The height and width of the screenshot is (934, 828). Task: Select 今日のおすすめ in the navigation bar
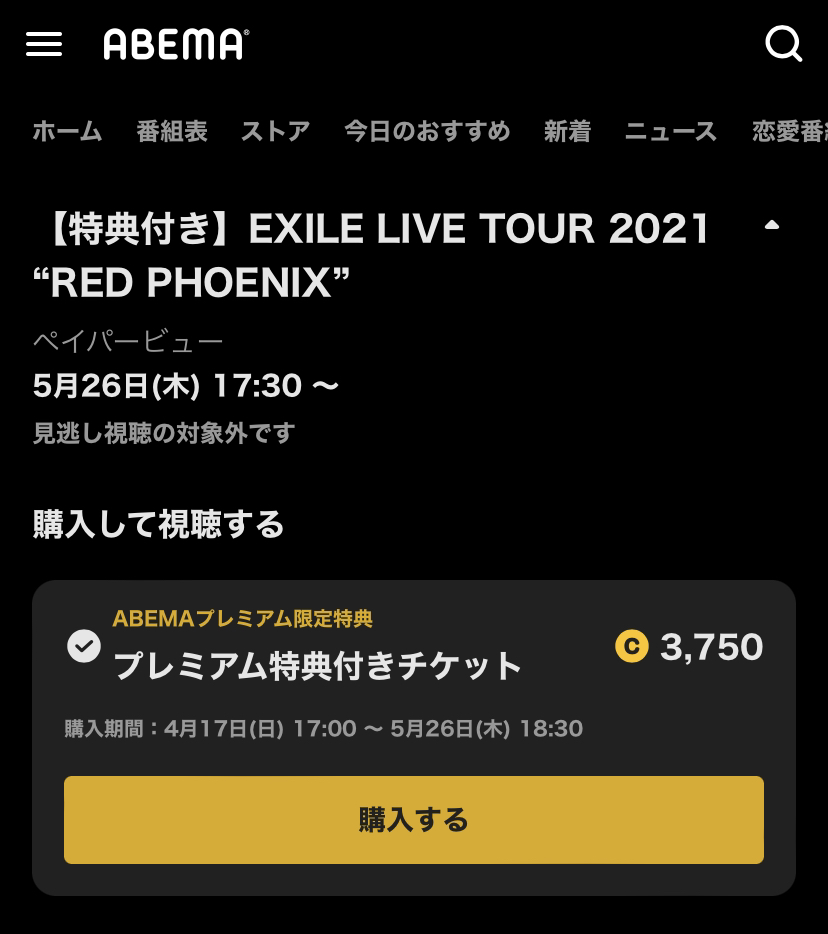(427, 131)
